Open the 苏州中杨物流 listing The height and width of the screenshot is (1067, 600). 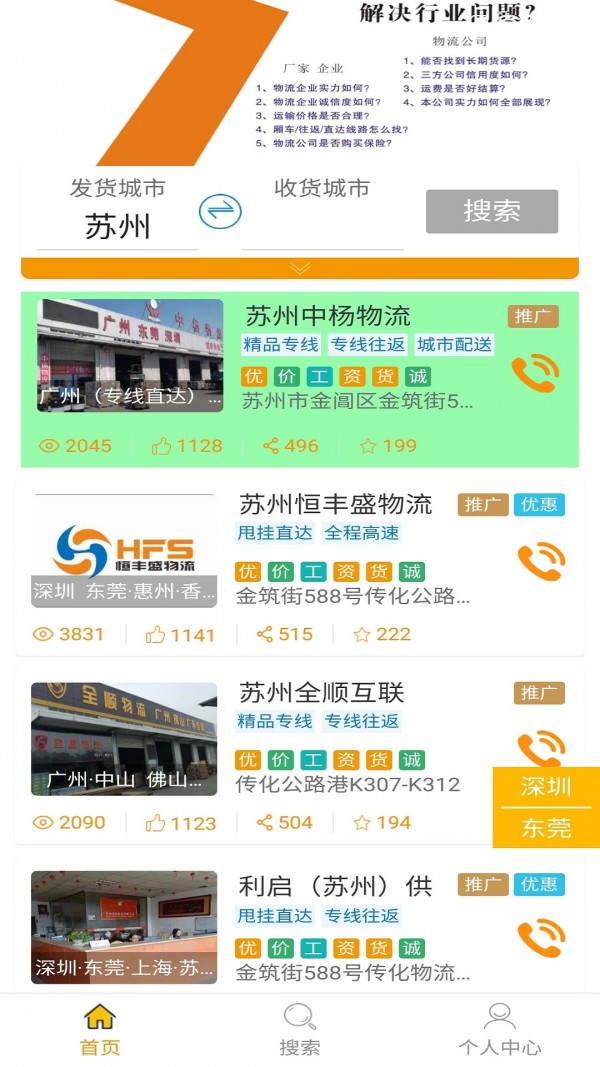pyautogui.click(x=328, y=317)
